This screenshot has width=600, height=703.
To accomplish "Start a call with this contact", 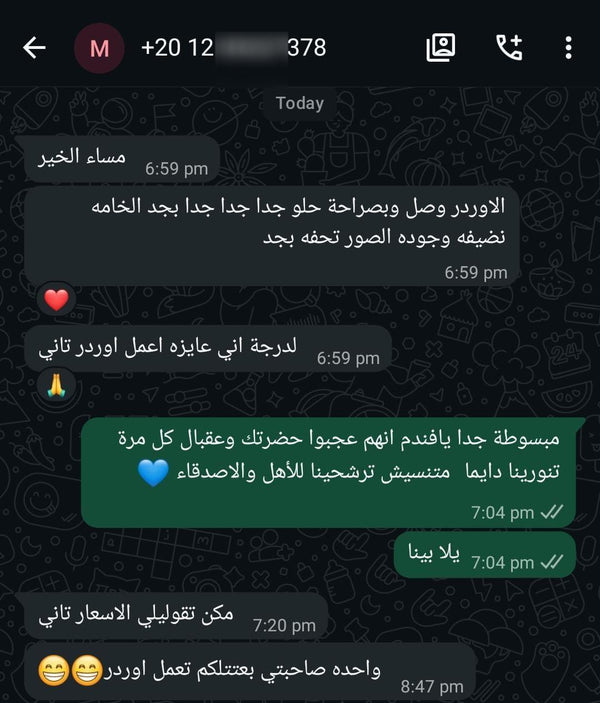I will [509, 48].
